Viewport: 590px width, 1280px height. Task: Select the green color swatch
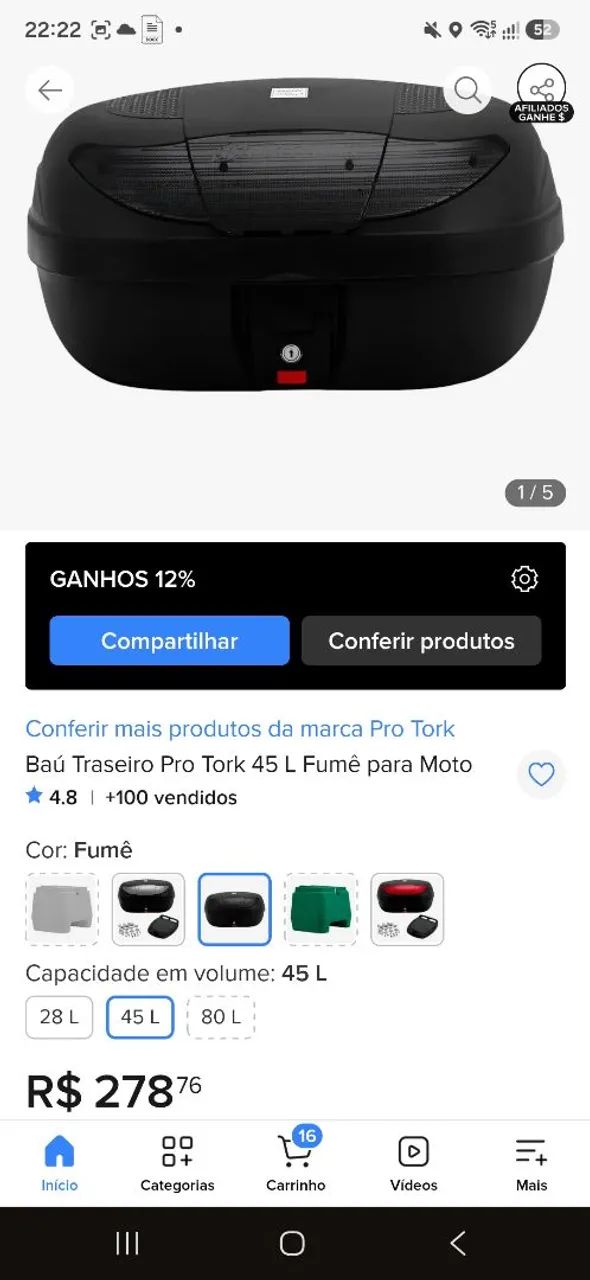(x=320, y=909)
